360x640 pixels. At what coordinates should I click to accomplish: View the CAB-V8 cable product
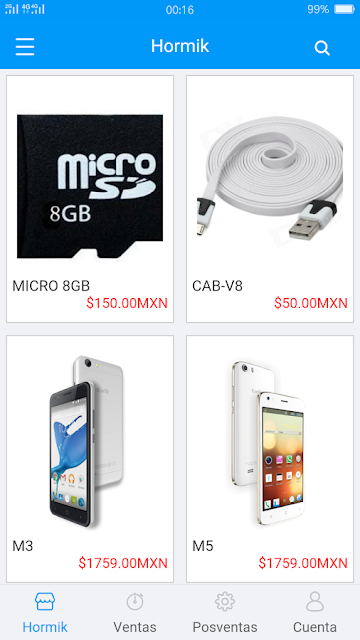coord(270,199)
